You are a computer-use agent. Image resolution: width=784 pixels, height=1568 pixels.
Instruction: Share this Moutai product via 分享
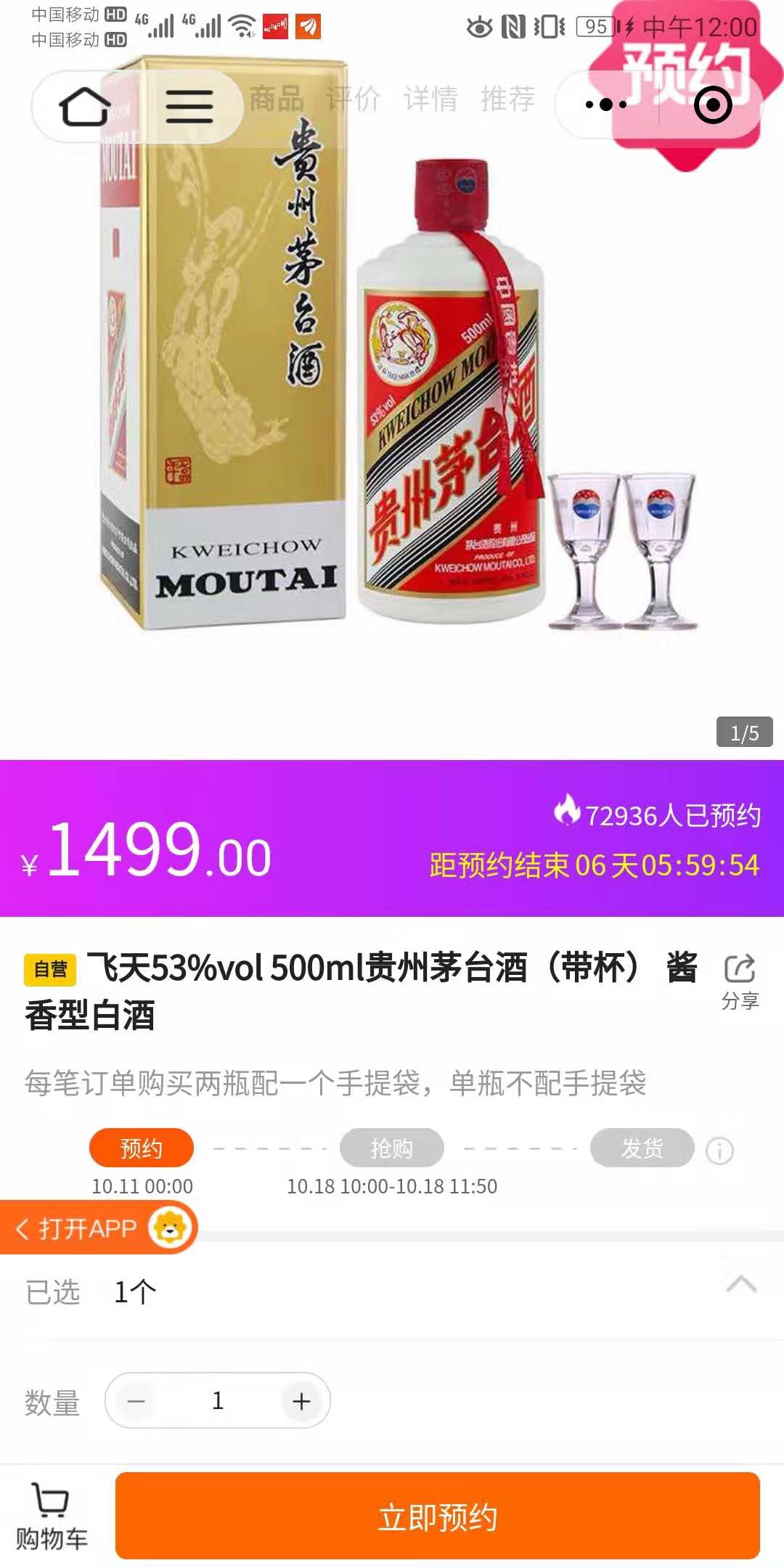[740, 981]
